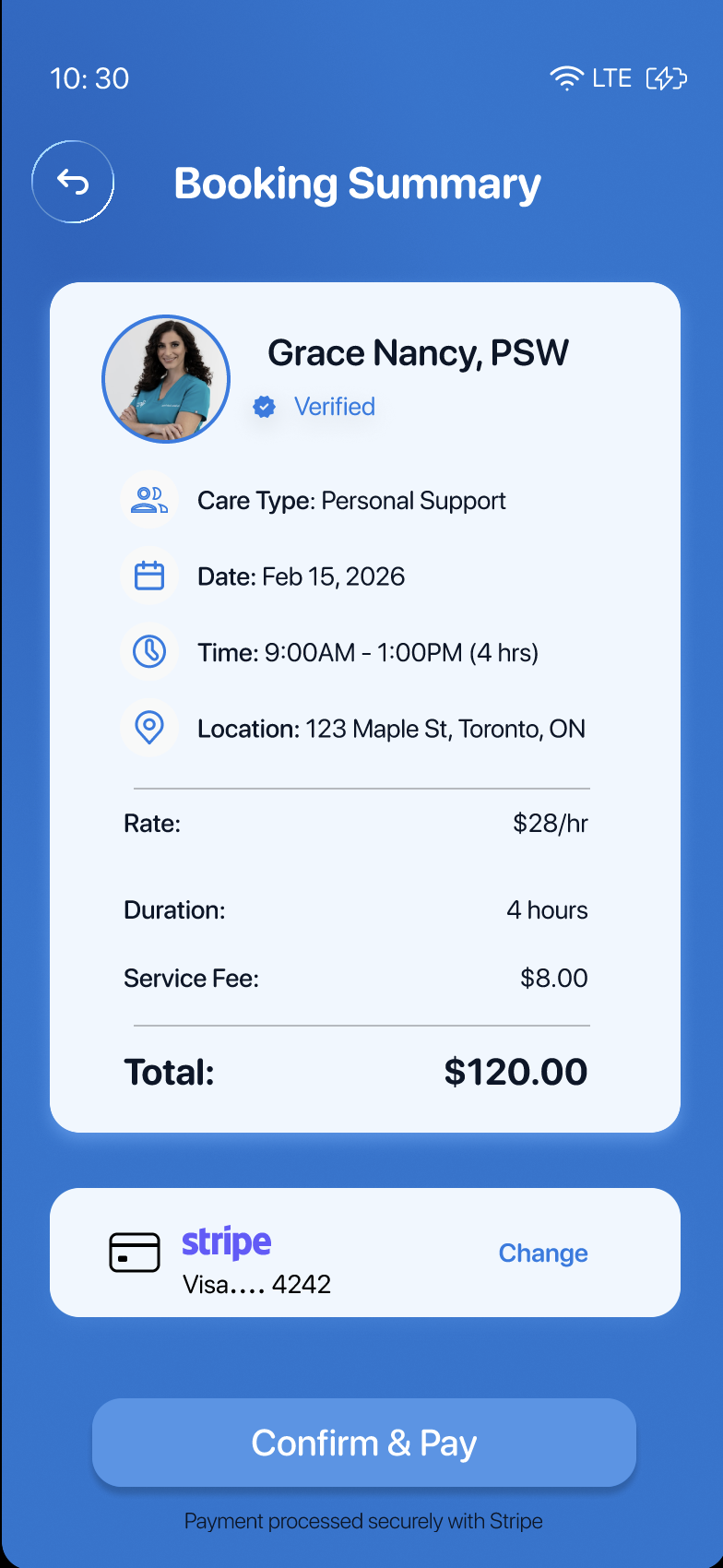Screen dimensions: 723x1568
Task: Tap the battery charging icon
Action: (667, 78)
